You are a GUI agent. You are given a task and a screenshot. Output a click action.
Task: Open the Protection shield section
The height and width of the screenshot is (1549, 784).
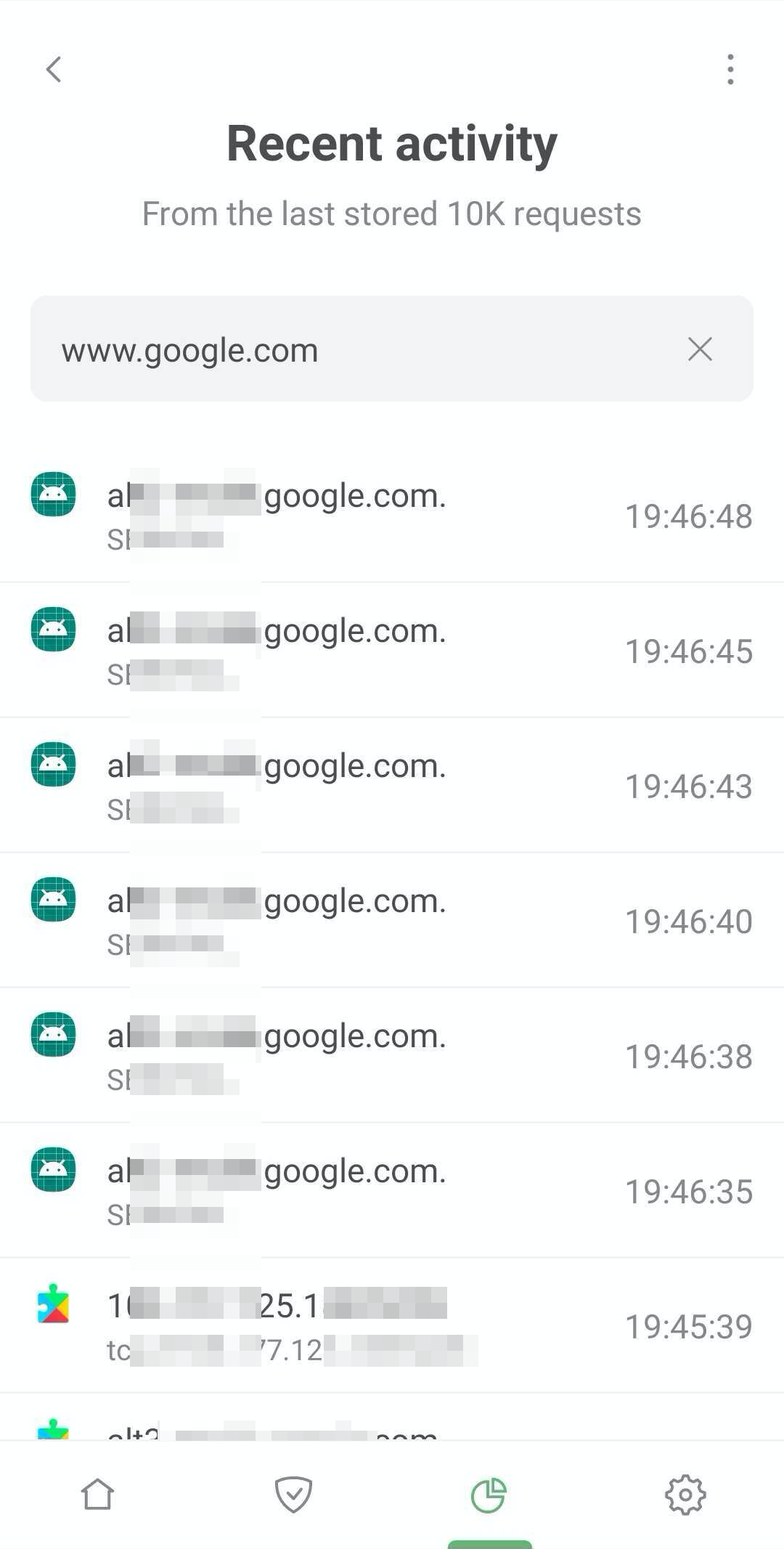point(294,1494)
